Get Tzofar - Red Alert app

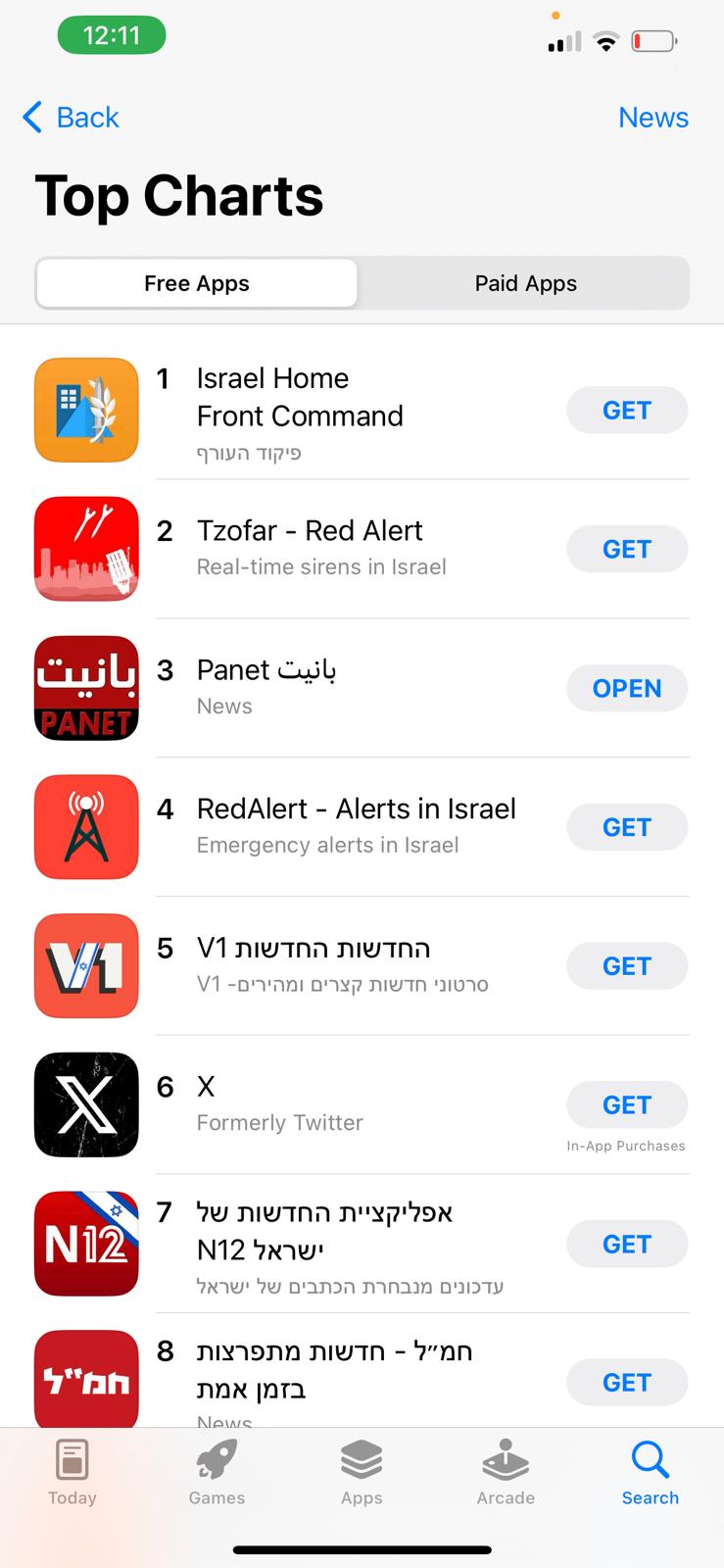(627, 550)
